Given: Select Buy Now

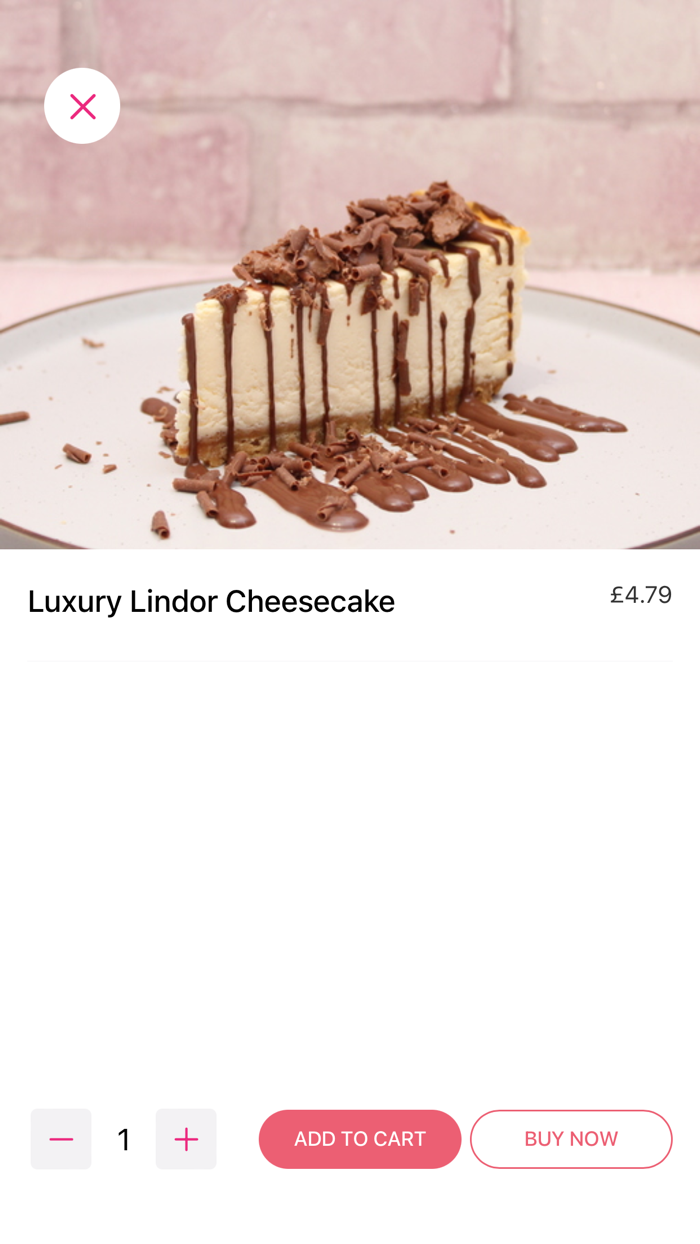Looking at the screenshot, I should (571, 1139).
